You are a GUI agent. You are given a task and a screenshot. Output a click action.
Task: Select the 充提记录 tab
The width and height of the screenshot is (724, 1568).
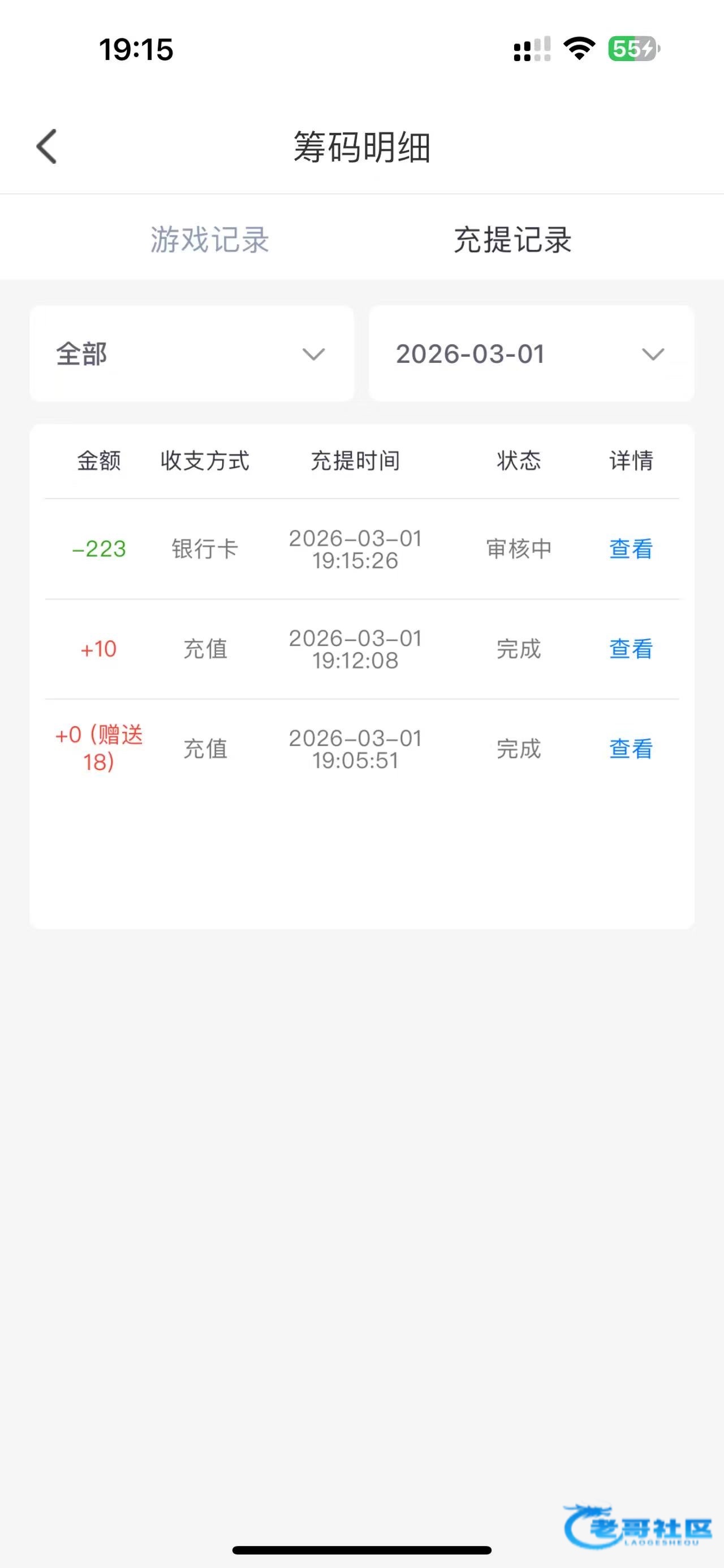point(512,239)
